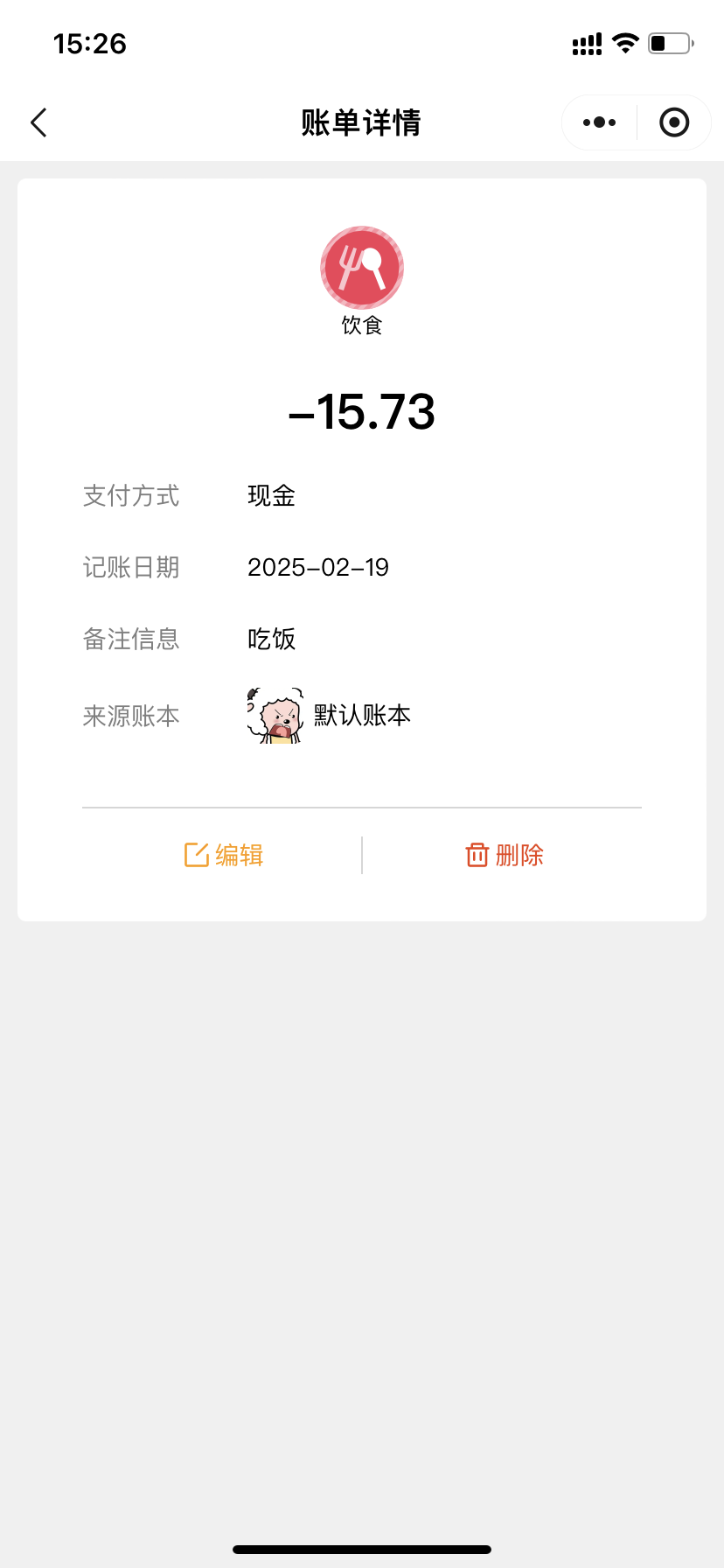Screen dimensions: 724x1568
Task: Go back from the bill details page
Action: 38,122
